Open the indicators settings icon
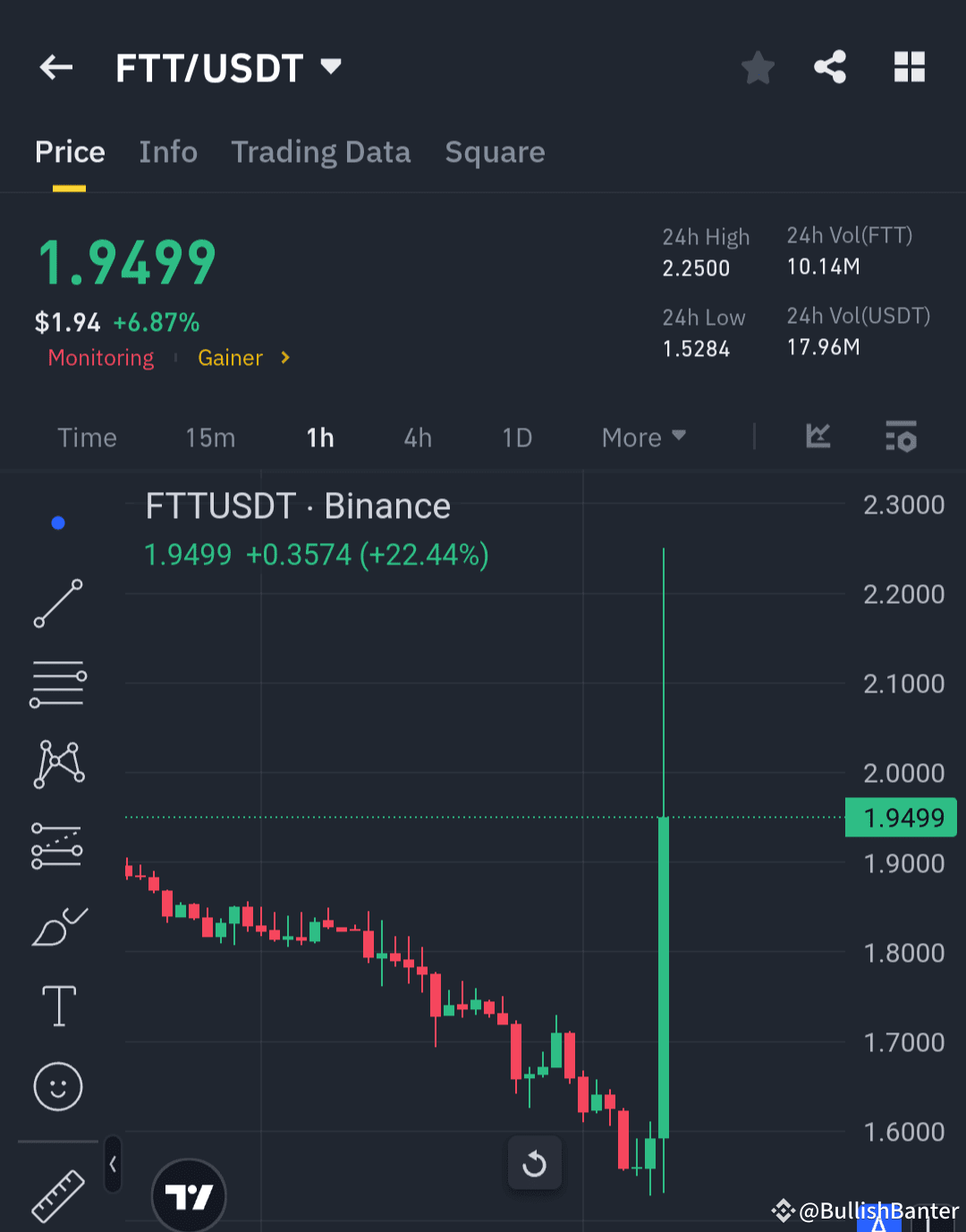966x1232 pixels. pos(901,438)
